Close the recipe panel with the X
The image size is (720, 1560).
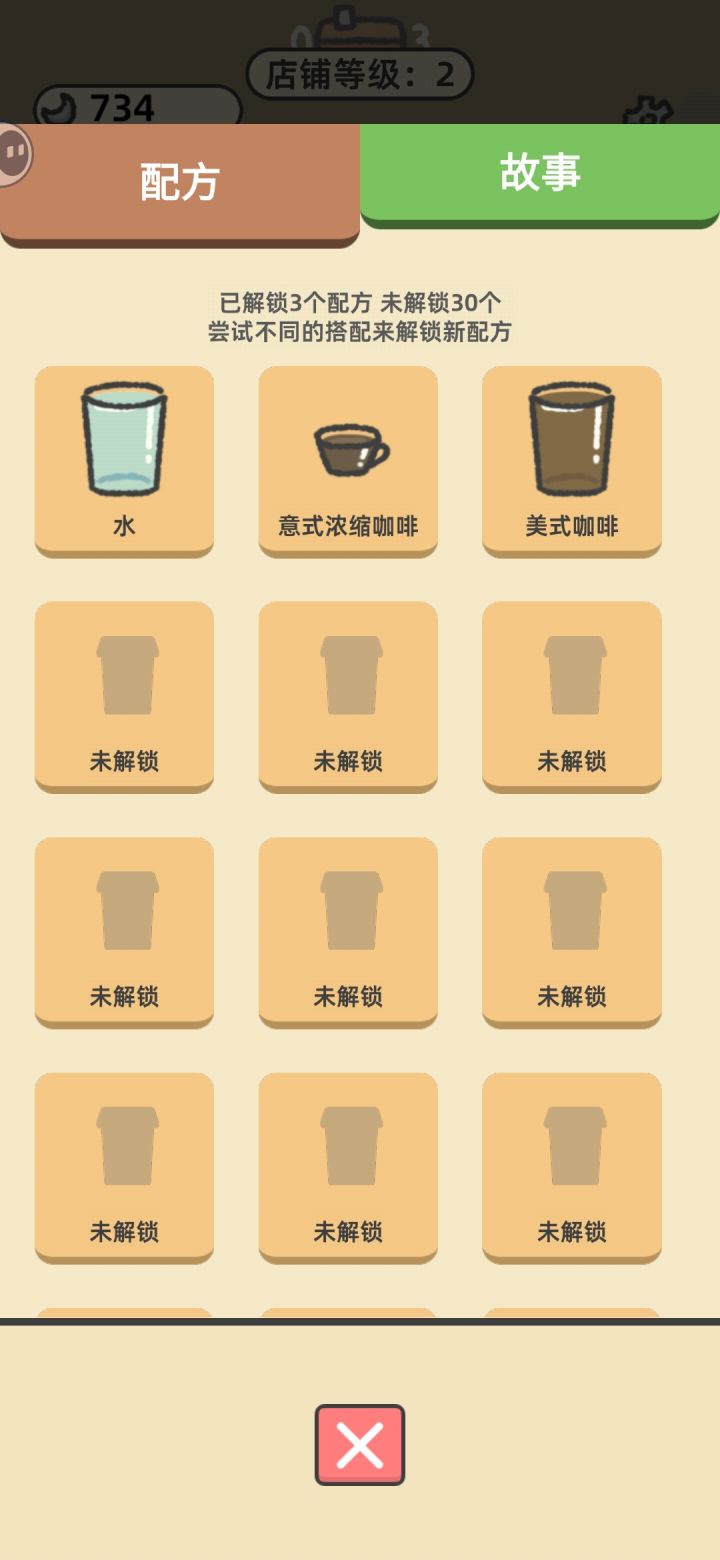coord(360,1444)
